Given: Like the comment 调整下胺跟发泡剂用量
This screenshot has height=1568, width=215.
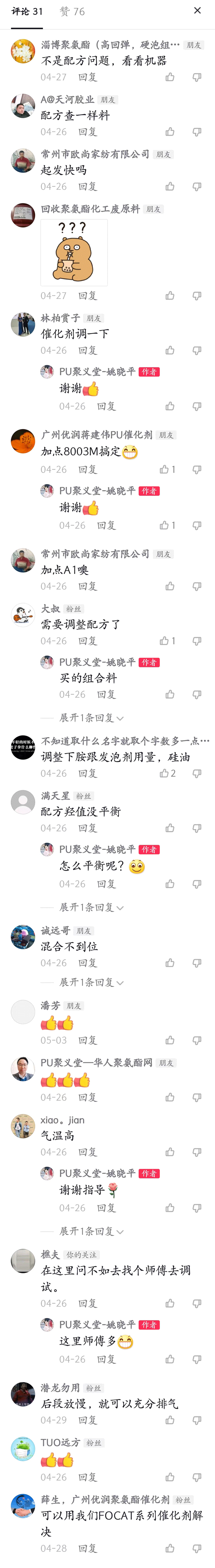Looking at the screenshot, I should tap(164, 773).
